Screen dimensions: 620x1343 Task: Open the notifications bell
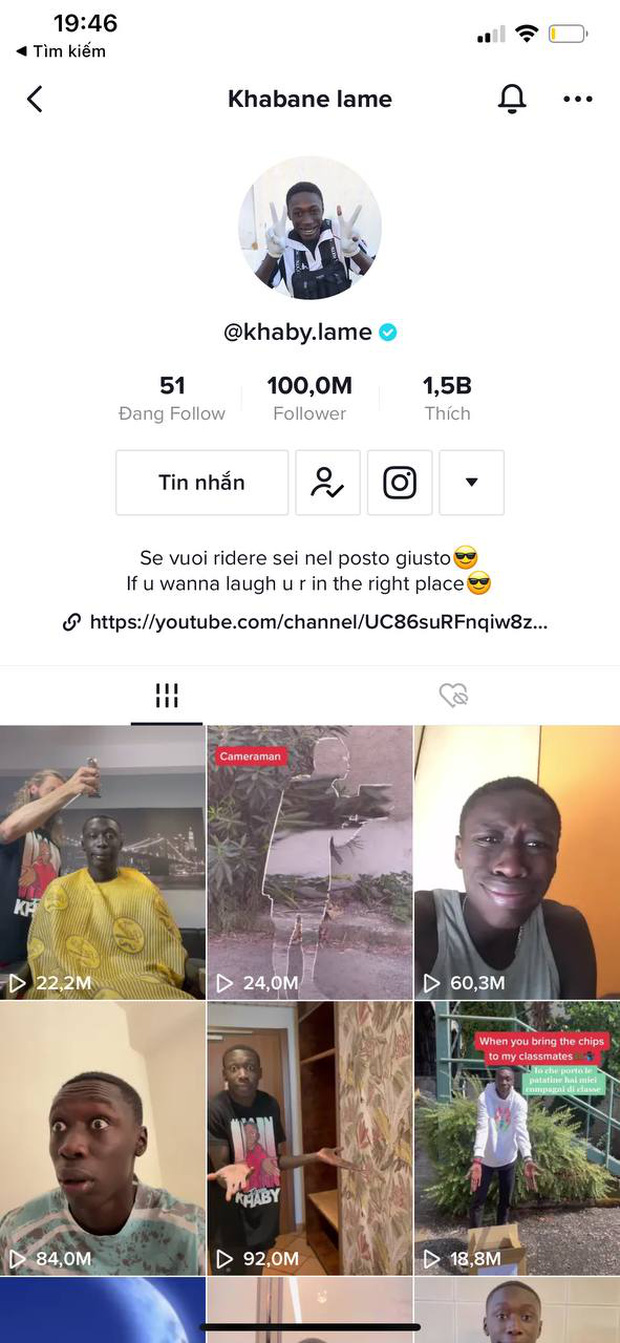[x=512, y=99]
